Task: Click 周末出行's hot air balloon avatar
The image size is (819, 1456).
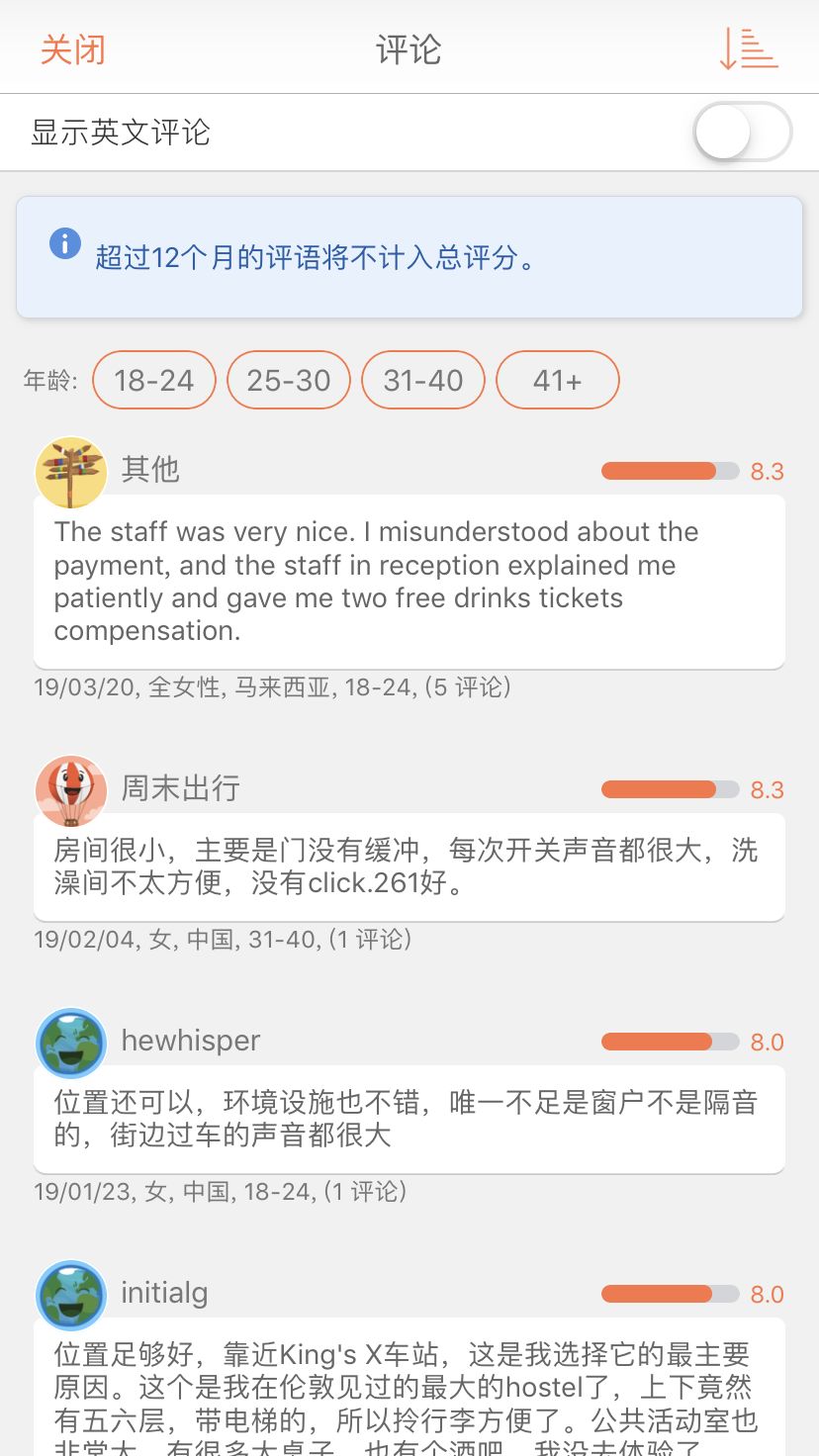Action: tap(70, 790)
